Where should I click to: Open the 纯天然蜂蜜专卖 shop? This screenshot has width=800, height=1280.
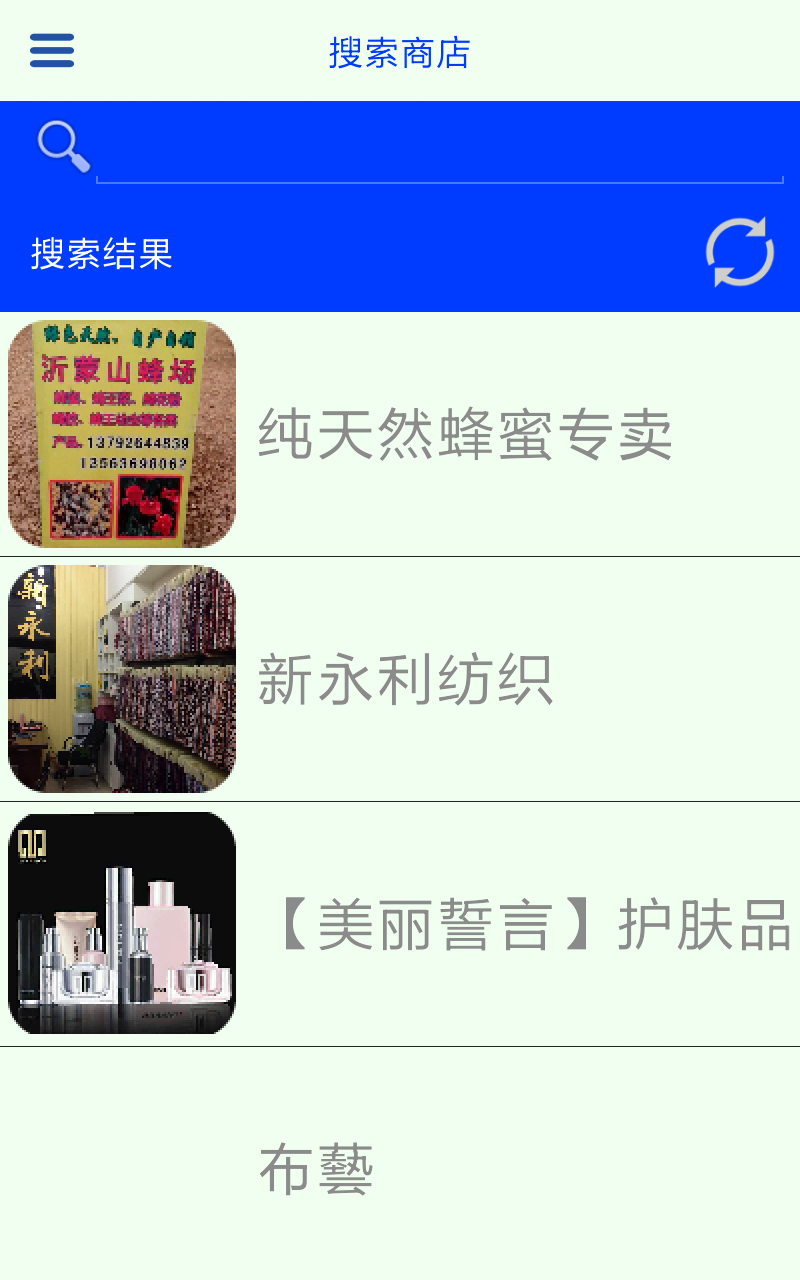[464, 434]
